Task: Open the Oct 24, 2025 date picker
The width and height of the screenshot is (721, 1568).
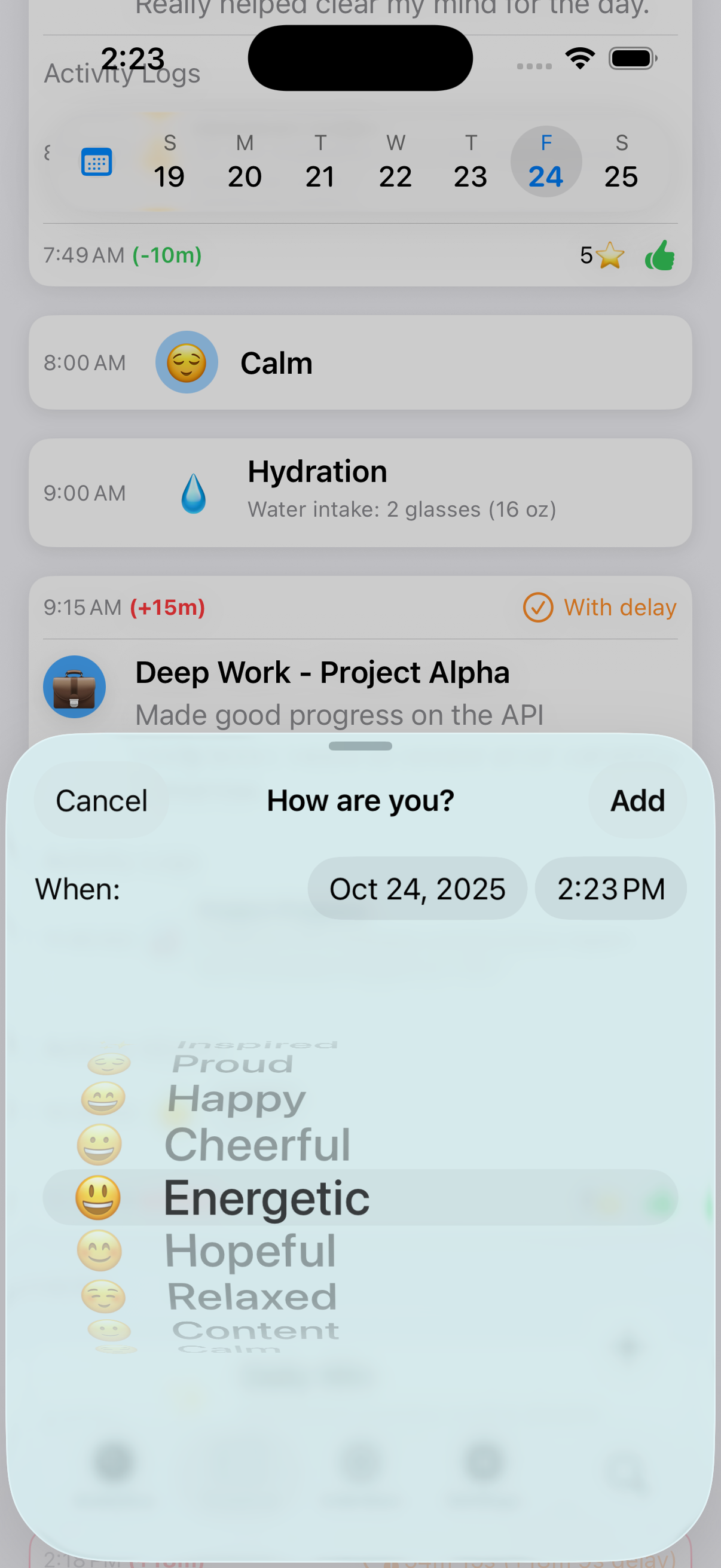Action: pyautogui.click(x=417, y=889)
